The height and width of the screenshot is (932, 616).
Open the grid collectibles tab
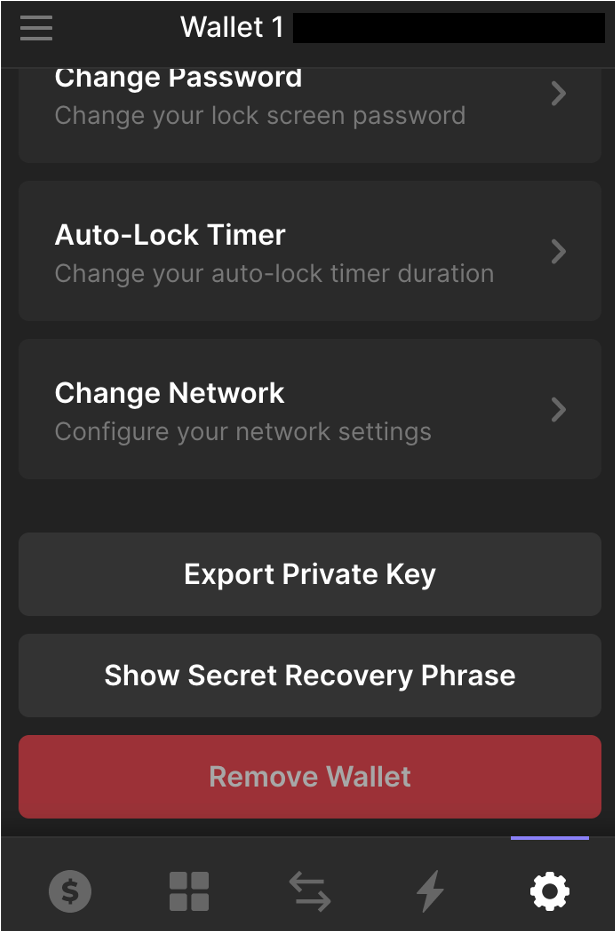189,890
